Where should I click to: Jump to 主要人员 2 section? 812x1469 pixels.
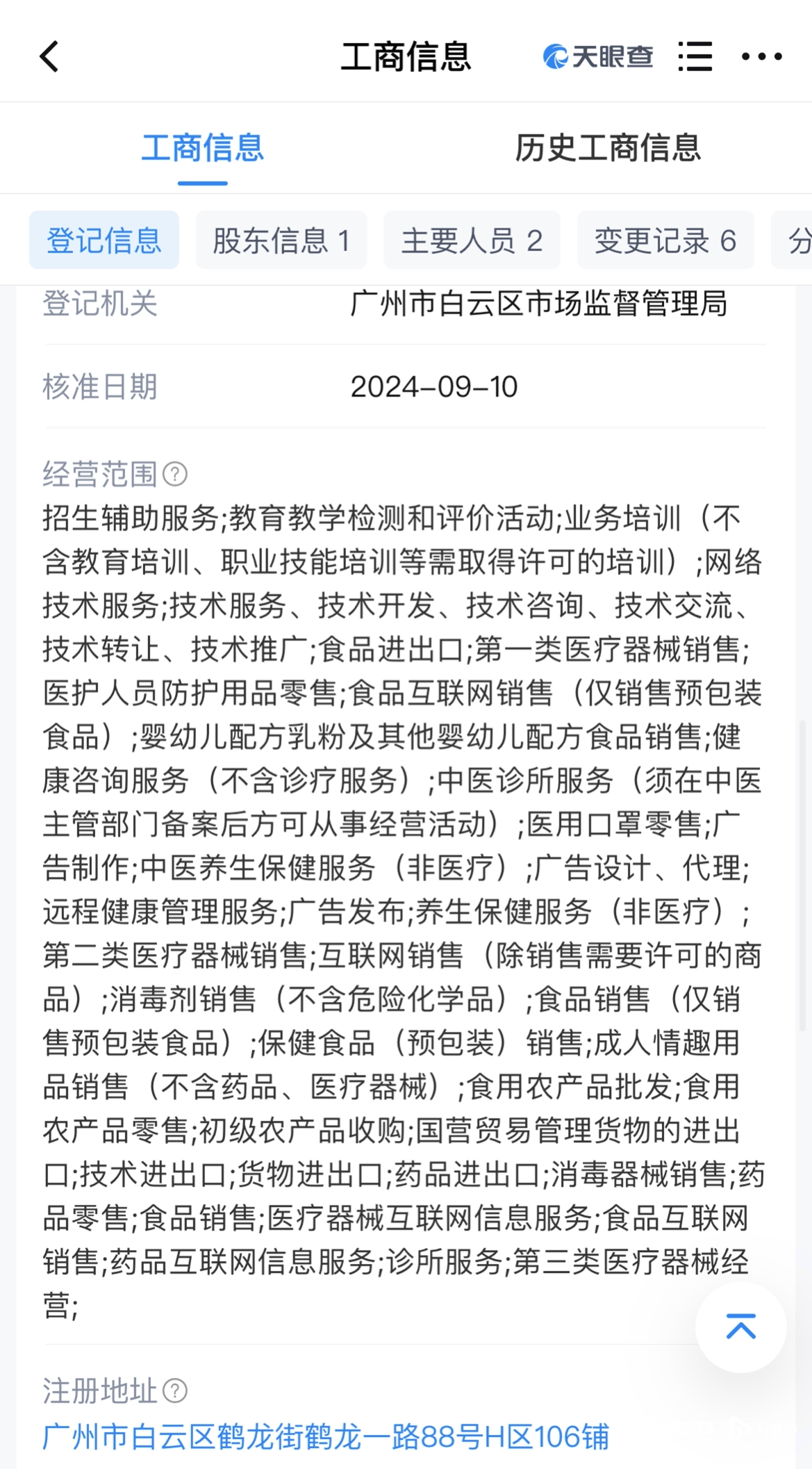[472, 240]
